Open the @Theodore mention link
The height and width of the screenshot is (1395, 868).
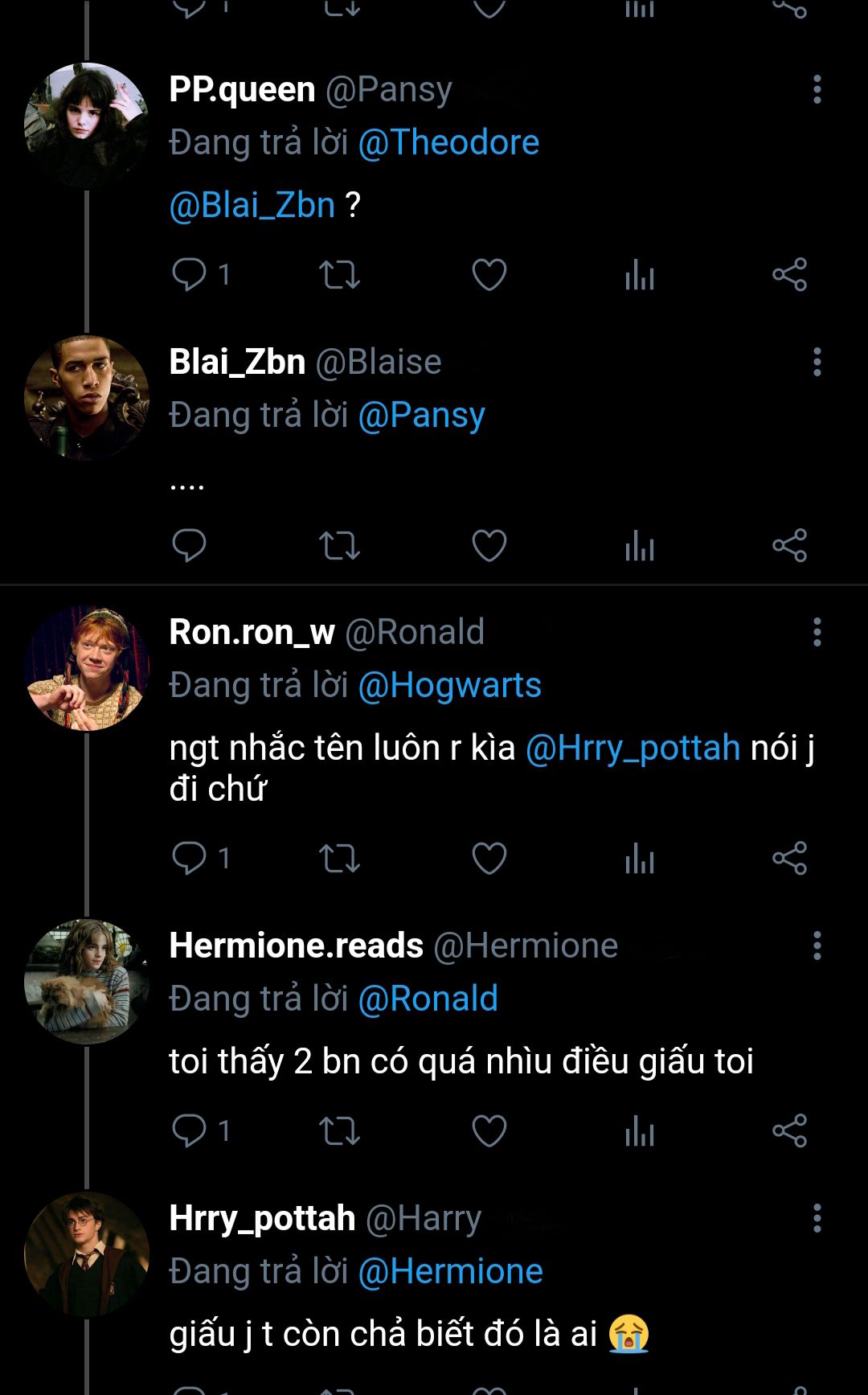click(448, 142)
